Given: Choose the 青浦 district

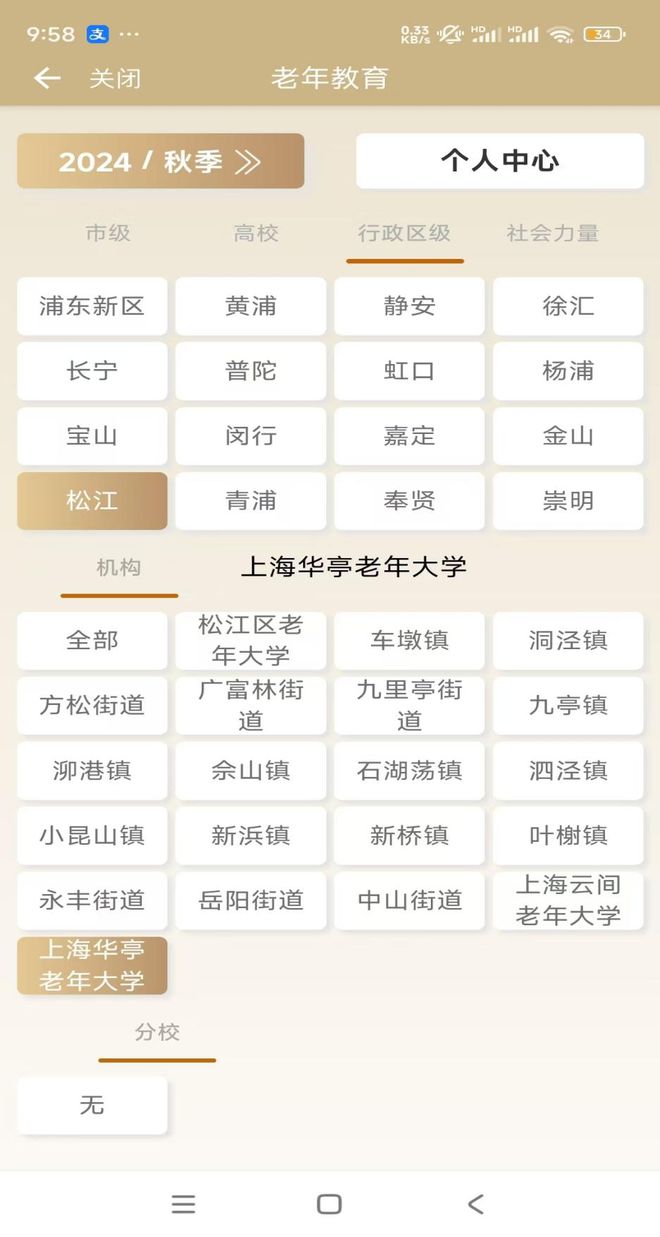Looking at the screenshot, I should (x=250, y=501).
